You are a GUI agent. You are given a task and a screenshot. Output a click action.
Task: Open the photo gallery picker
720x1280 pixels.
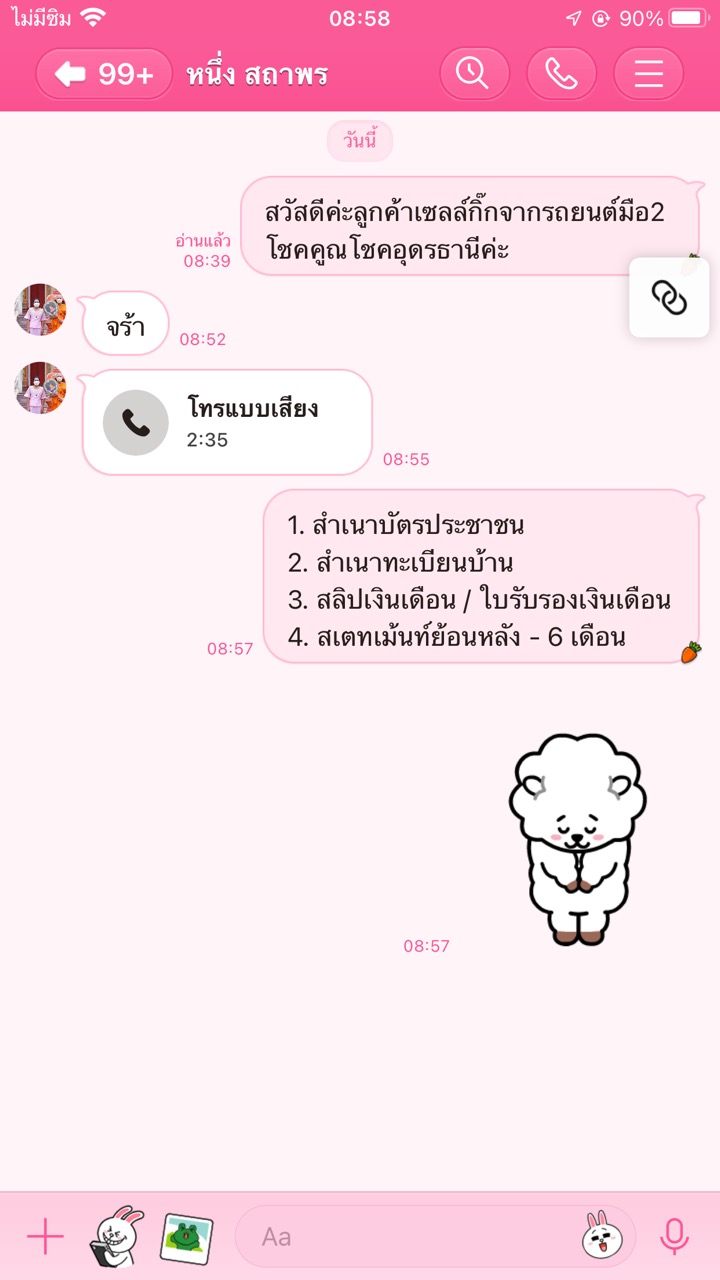click(x=186, y=1237)
